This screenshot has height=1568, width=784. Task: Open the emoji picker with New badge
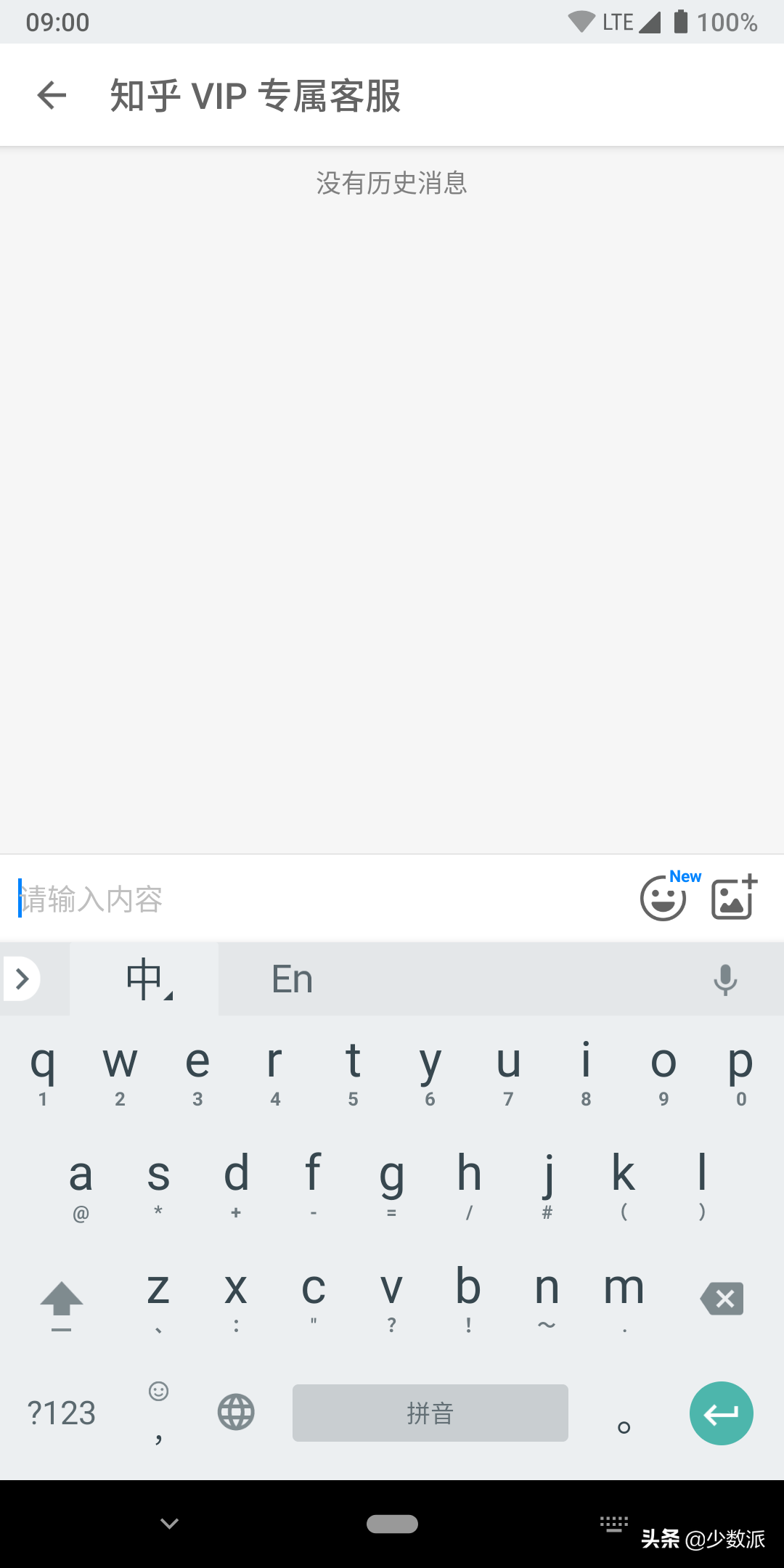663,897
